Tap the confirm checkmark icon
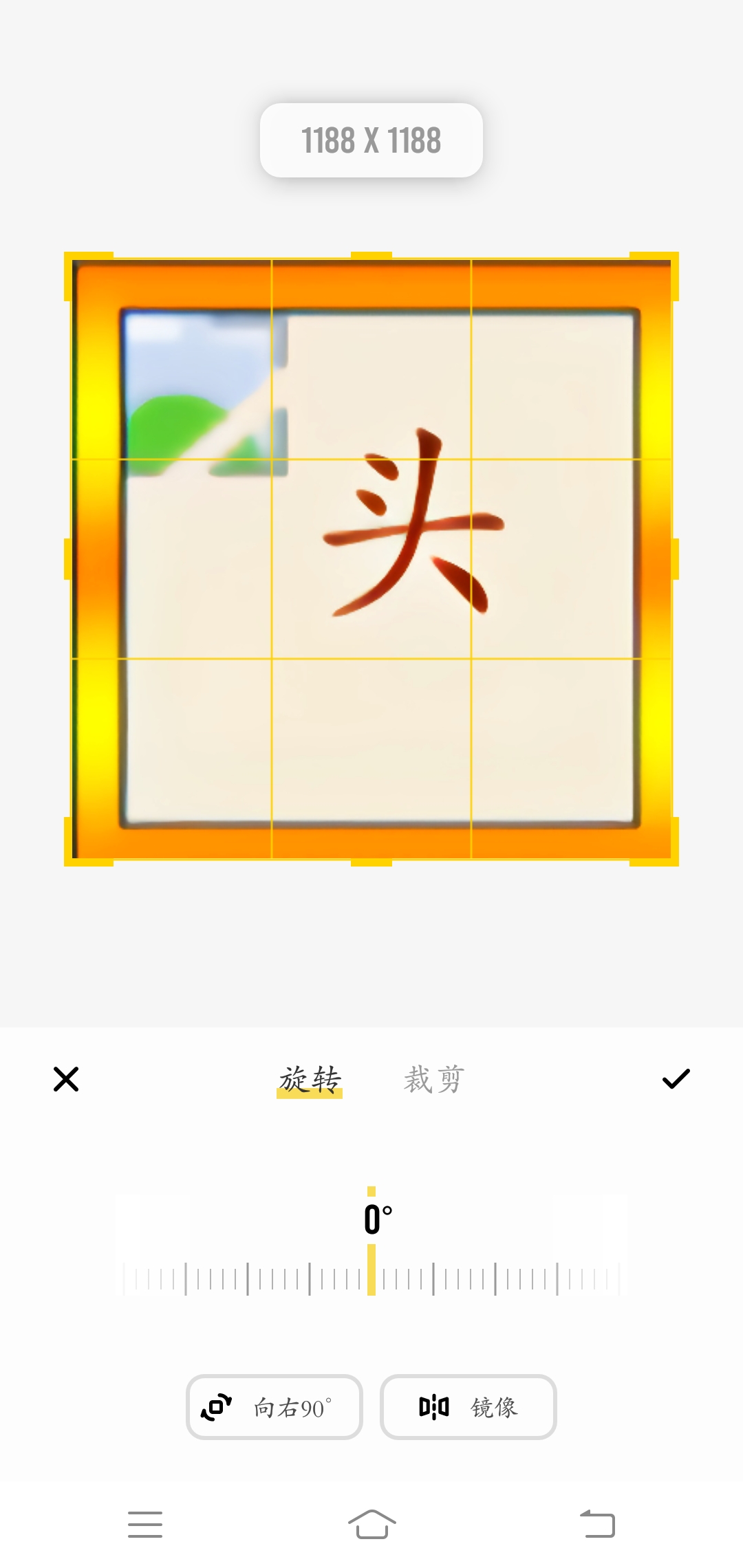This screenshot has height=1568, width=743. 677,1080
